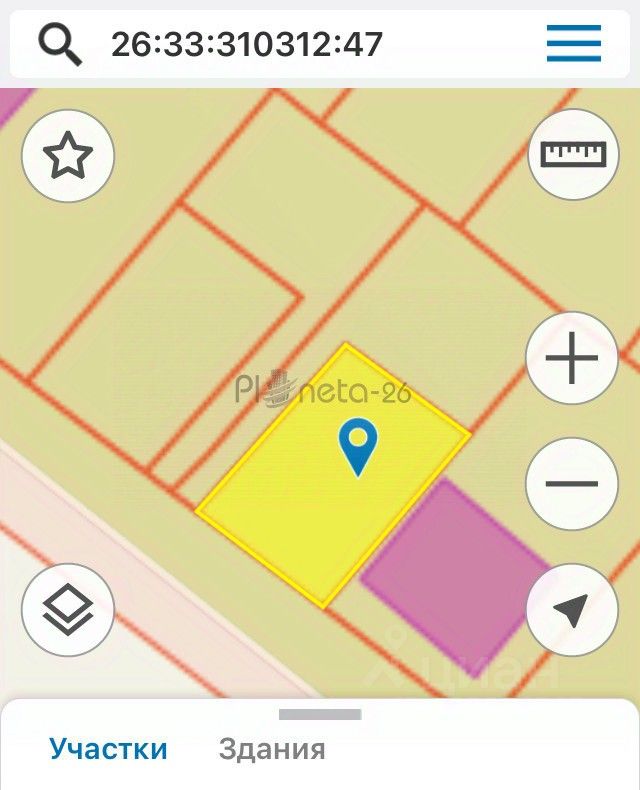This screenshot has width=640, height=790.
Task: Zoom in on the map
Action: [x=572, y=359]
